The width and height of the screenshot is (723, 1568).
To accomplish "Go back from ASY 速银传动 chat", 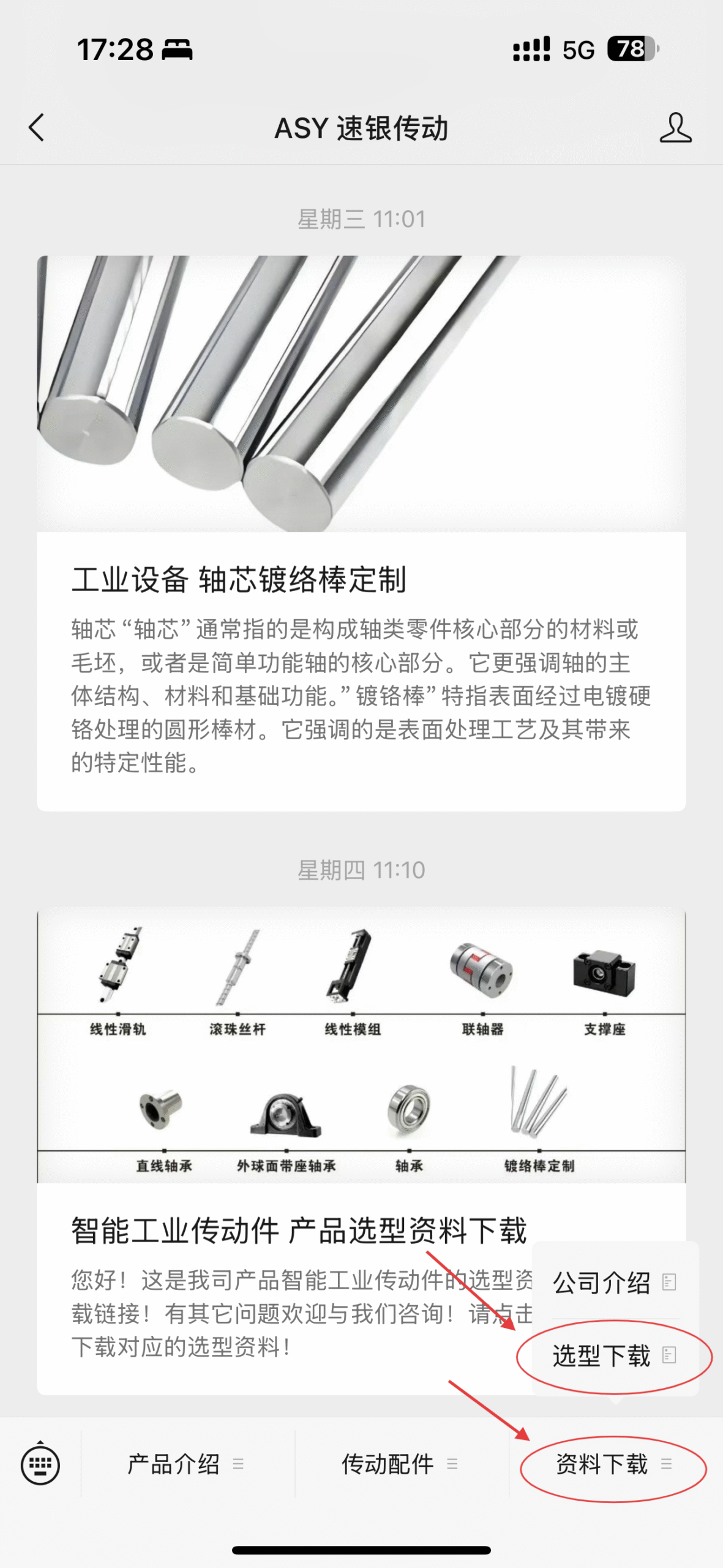I will (37, 127).
